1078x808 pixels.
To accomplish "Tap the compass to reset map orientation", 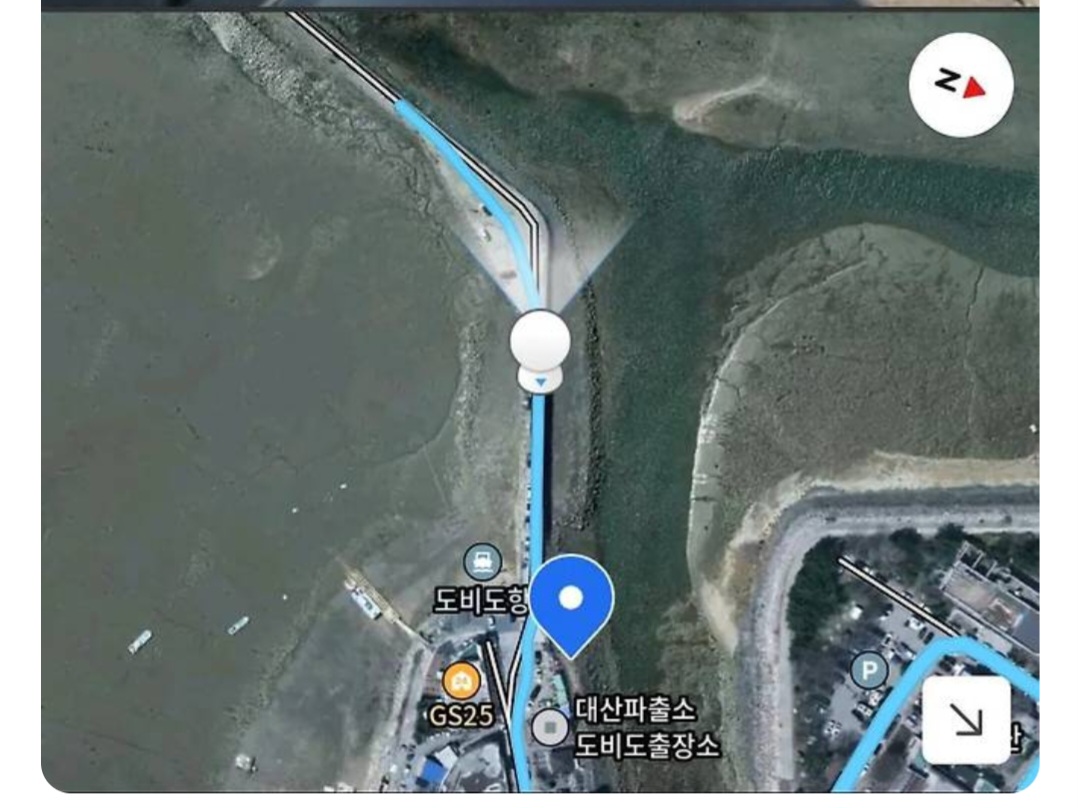I will click(960, 85).
